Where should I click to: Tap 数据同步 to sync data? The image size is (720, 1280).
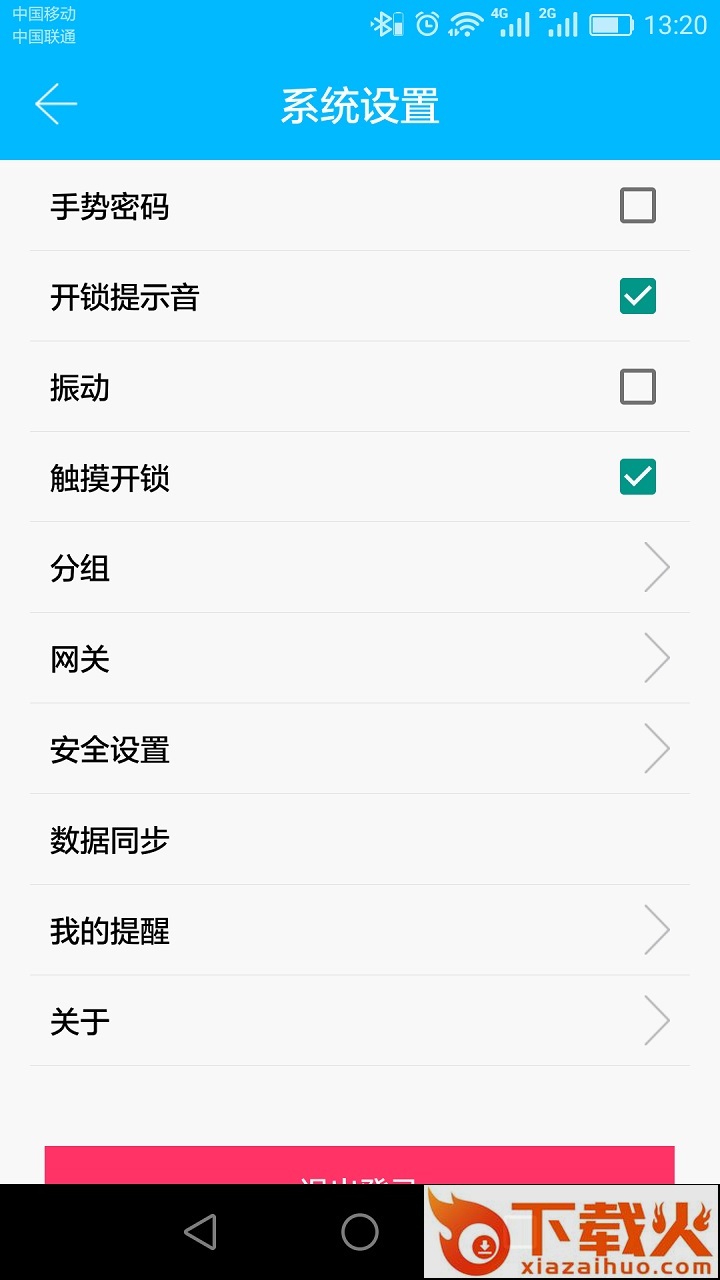tap(360, 840)
